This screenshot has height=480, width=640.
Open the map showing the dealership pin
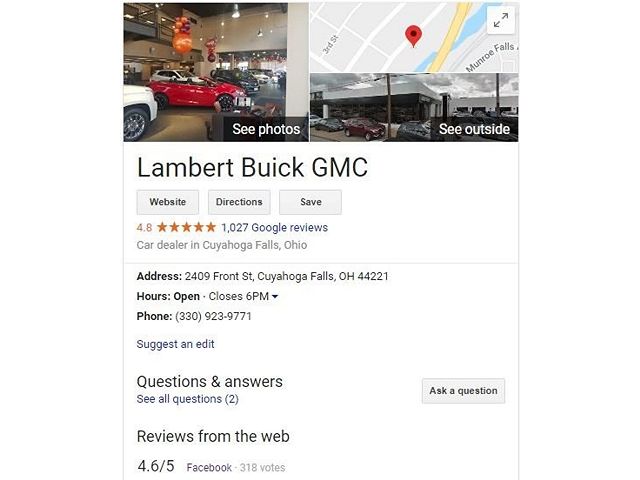(400, 38)
